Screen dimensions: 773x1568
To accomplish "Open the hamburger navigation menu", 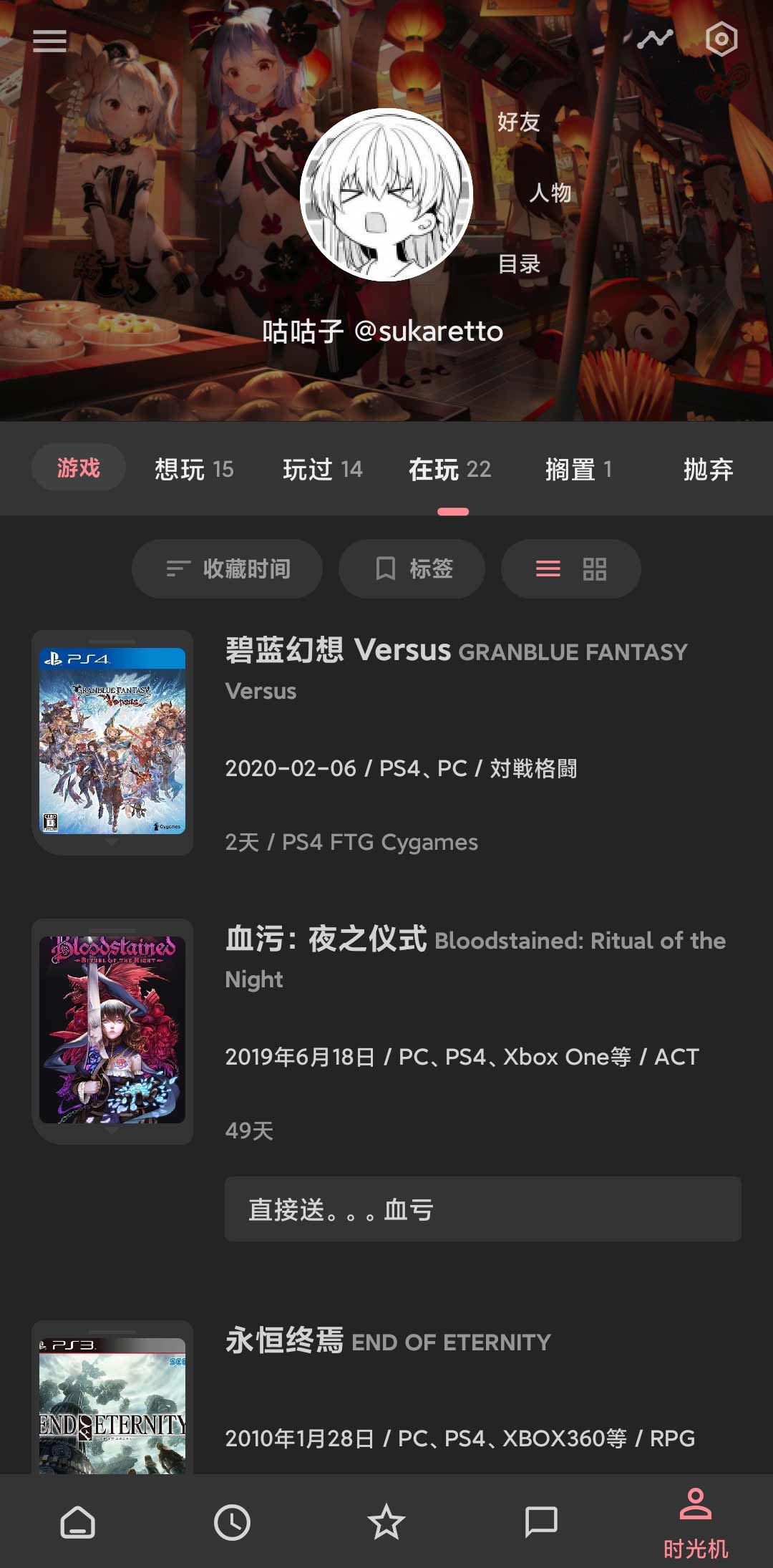I will [x=49, y=41].
